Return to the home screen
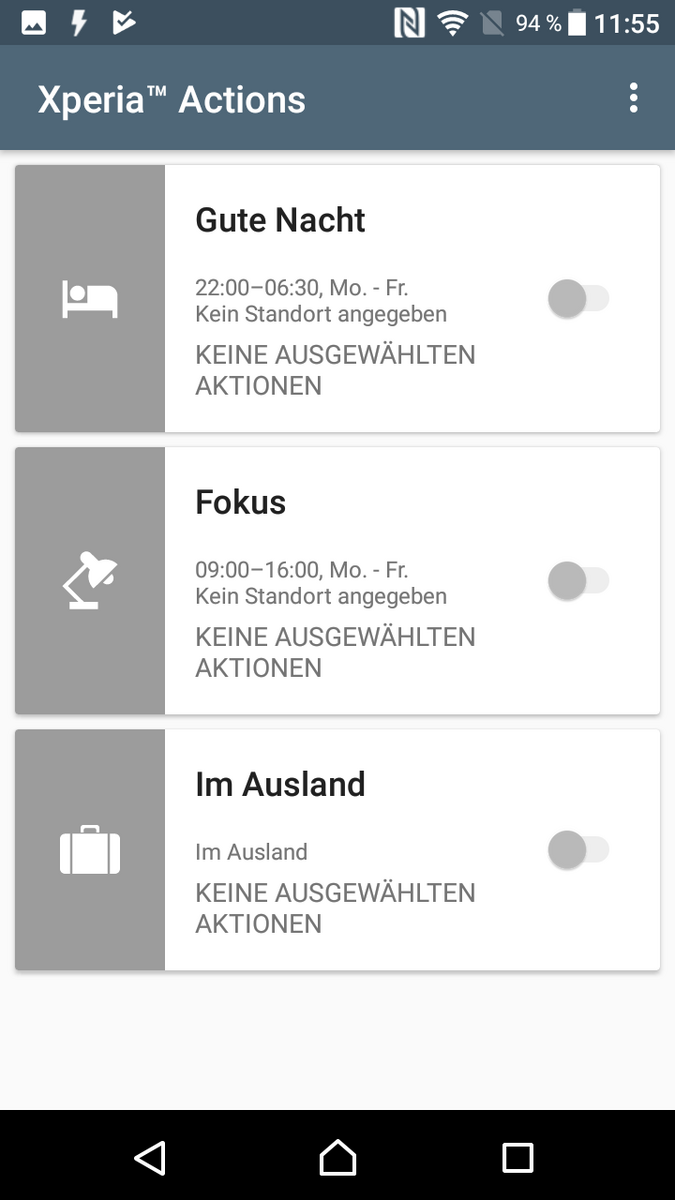 337,1157
